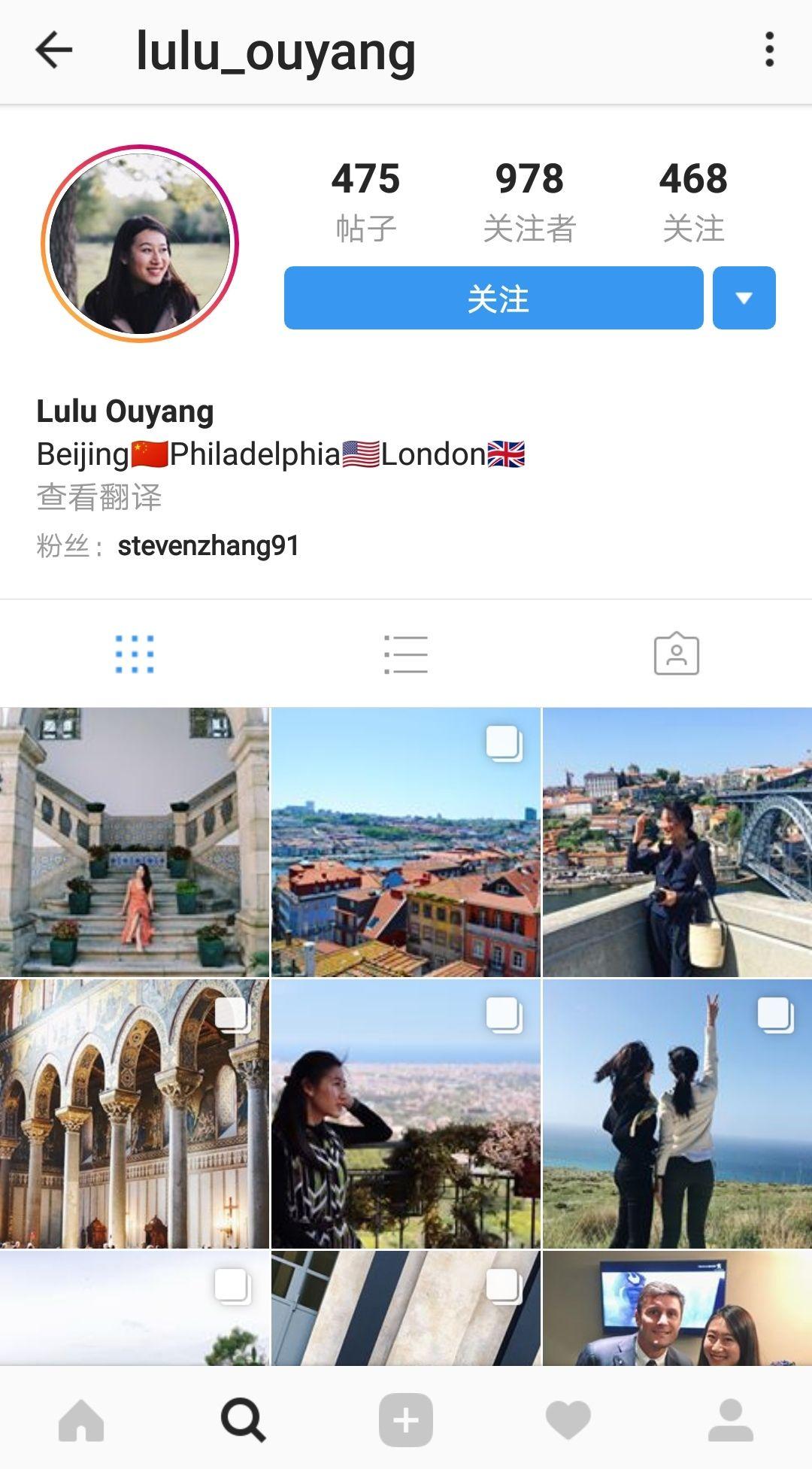The image size is (812, 1469).
Task: Open the photo of woman by the arch bridge
Action: coord(677,842)
